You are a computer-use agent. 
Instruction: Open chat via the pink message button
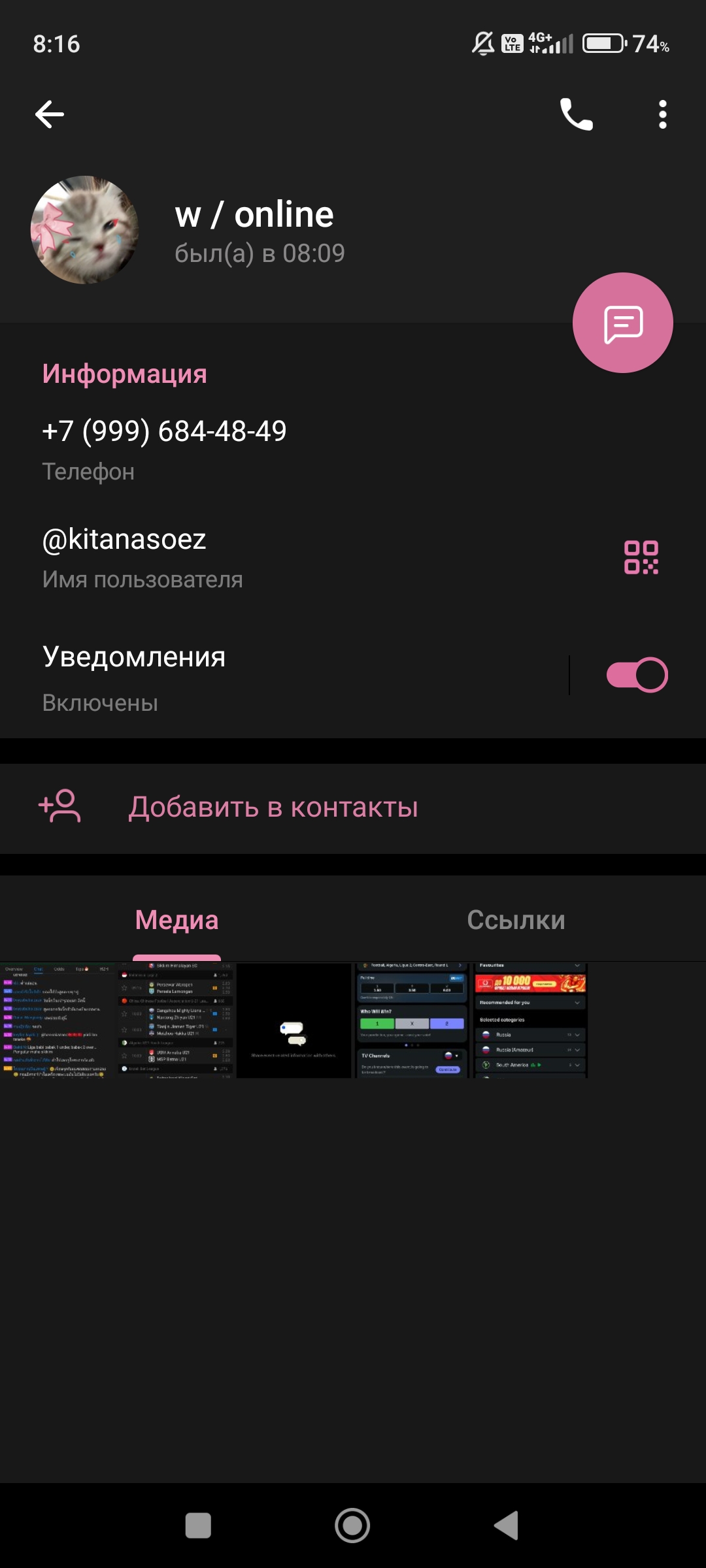point(622,323)
